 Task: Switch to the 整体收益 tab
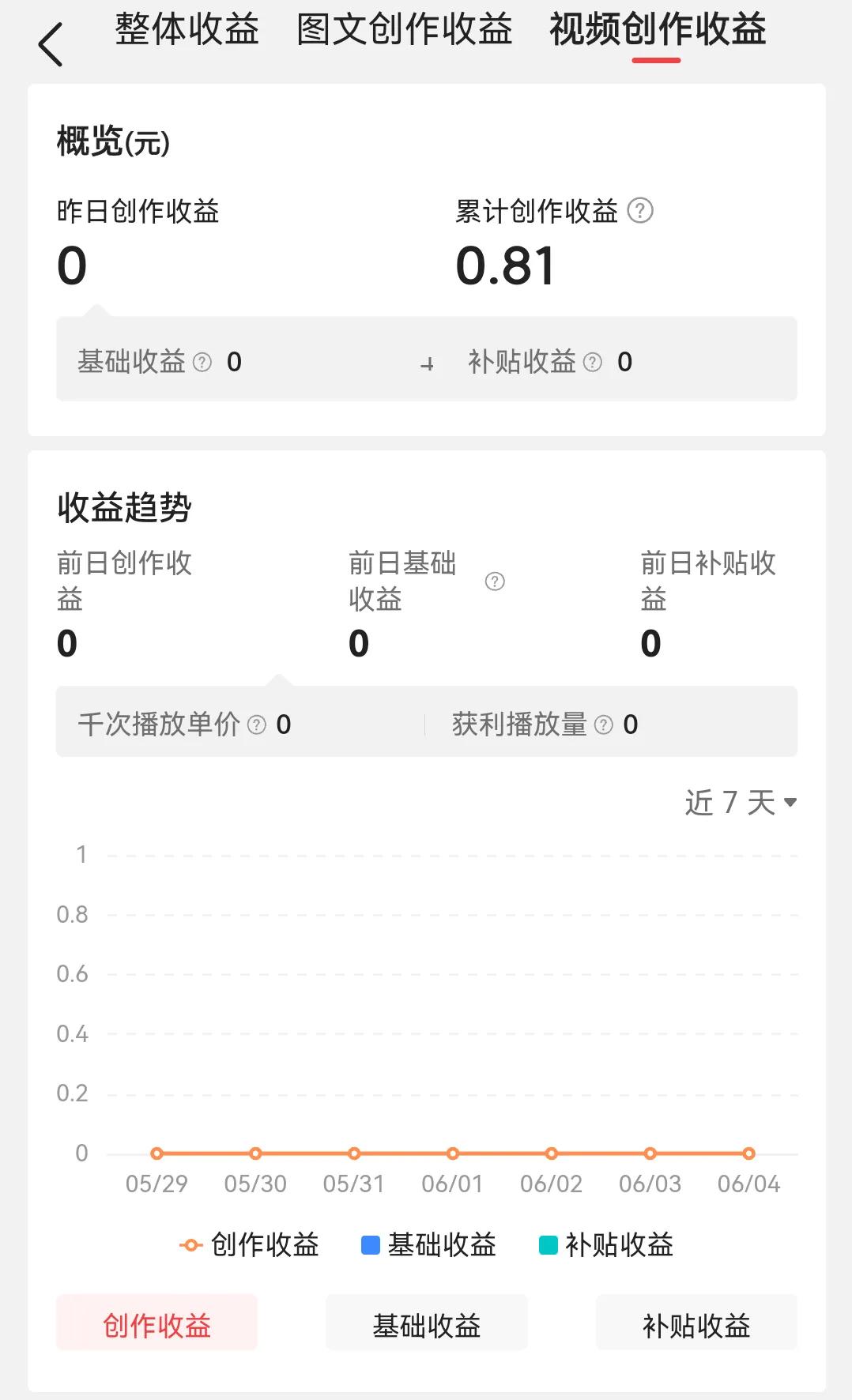click(187, 32)
